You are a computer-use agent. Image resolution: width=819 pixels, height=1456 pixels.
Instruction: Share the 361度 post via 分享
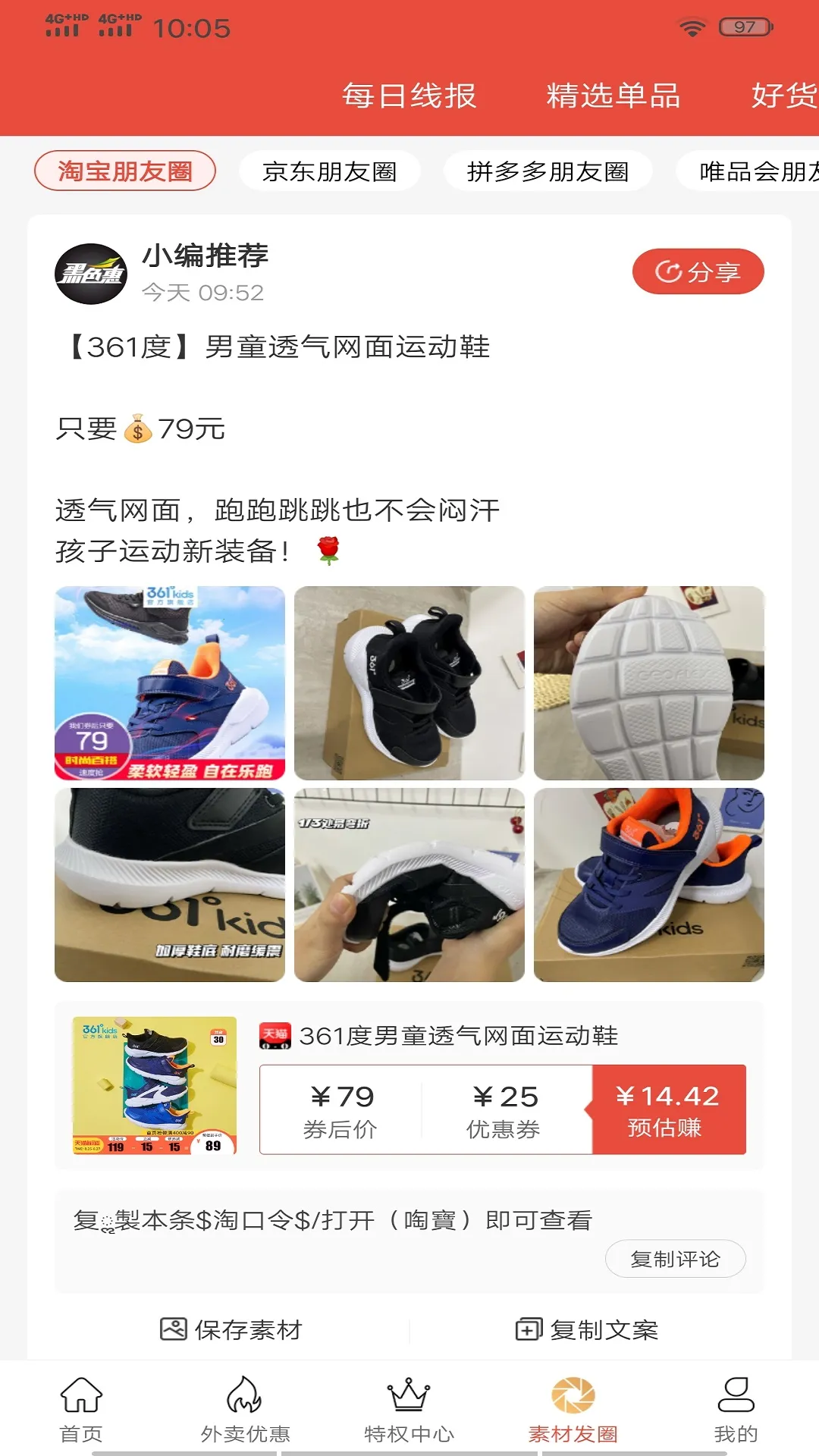point(698,271)
